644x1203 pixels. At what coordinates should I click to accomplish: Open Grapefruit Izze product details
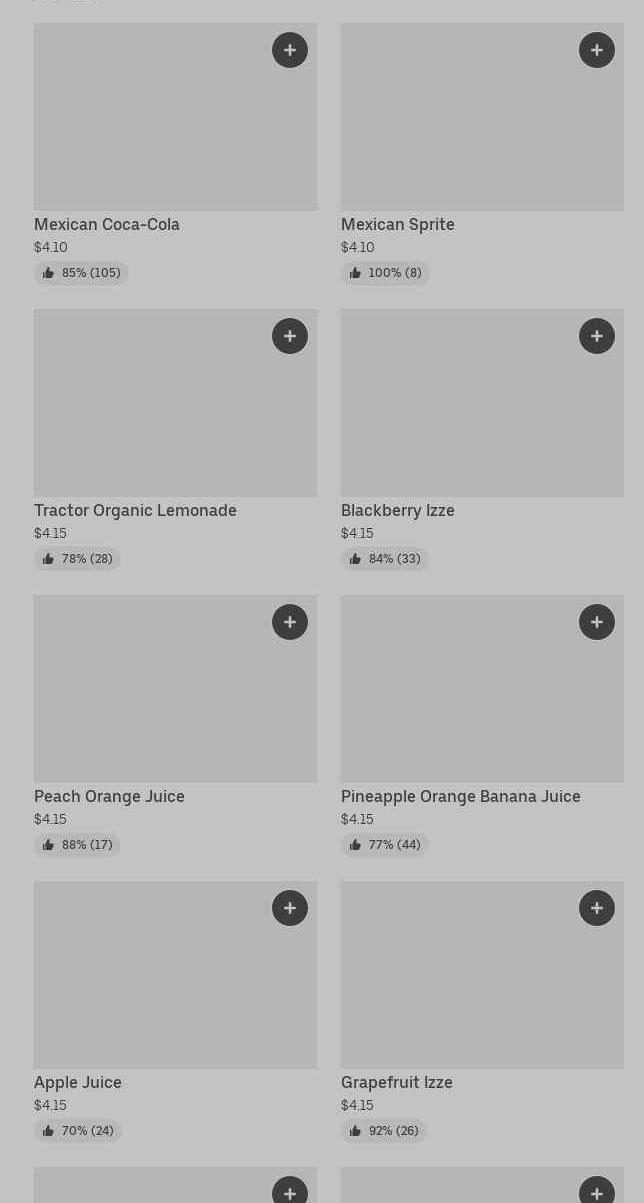click(x=460, y=985)
